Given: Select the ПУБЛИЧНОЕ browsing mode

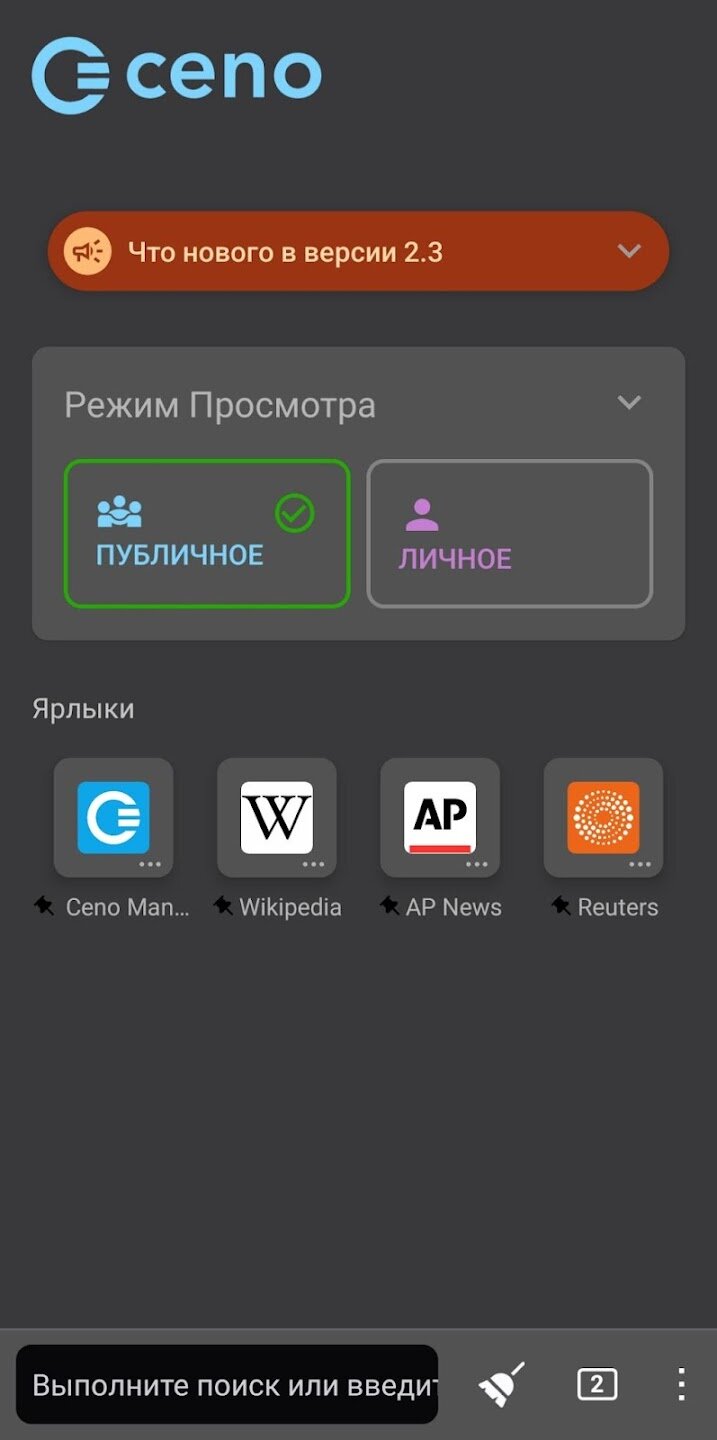Looking at the screenshot, I should (x=207, y=534).
